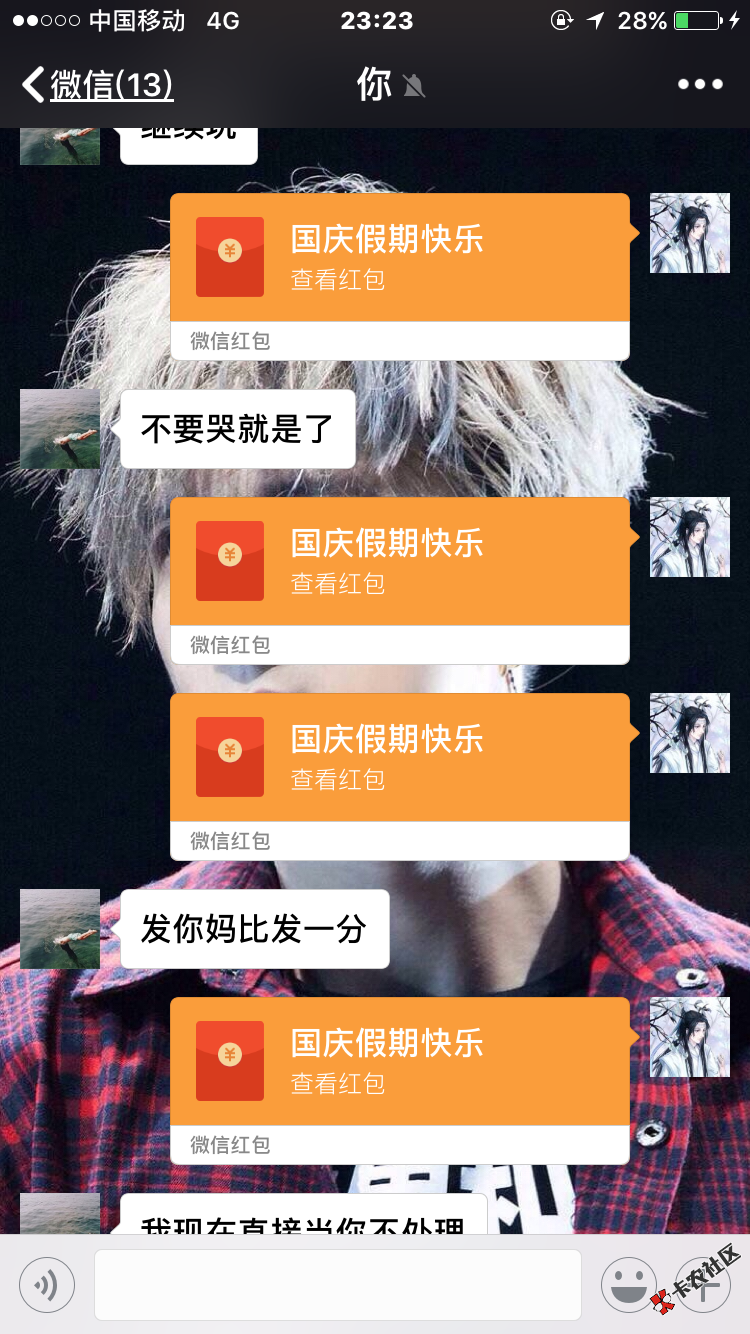The width and height of the screenshot is (750, 1334).
Task: Open contact avatar beside "不要哭就是了" message
Action: point(60,429)
